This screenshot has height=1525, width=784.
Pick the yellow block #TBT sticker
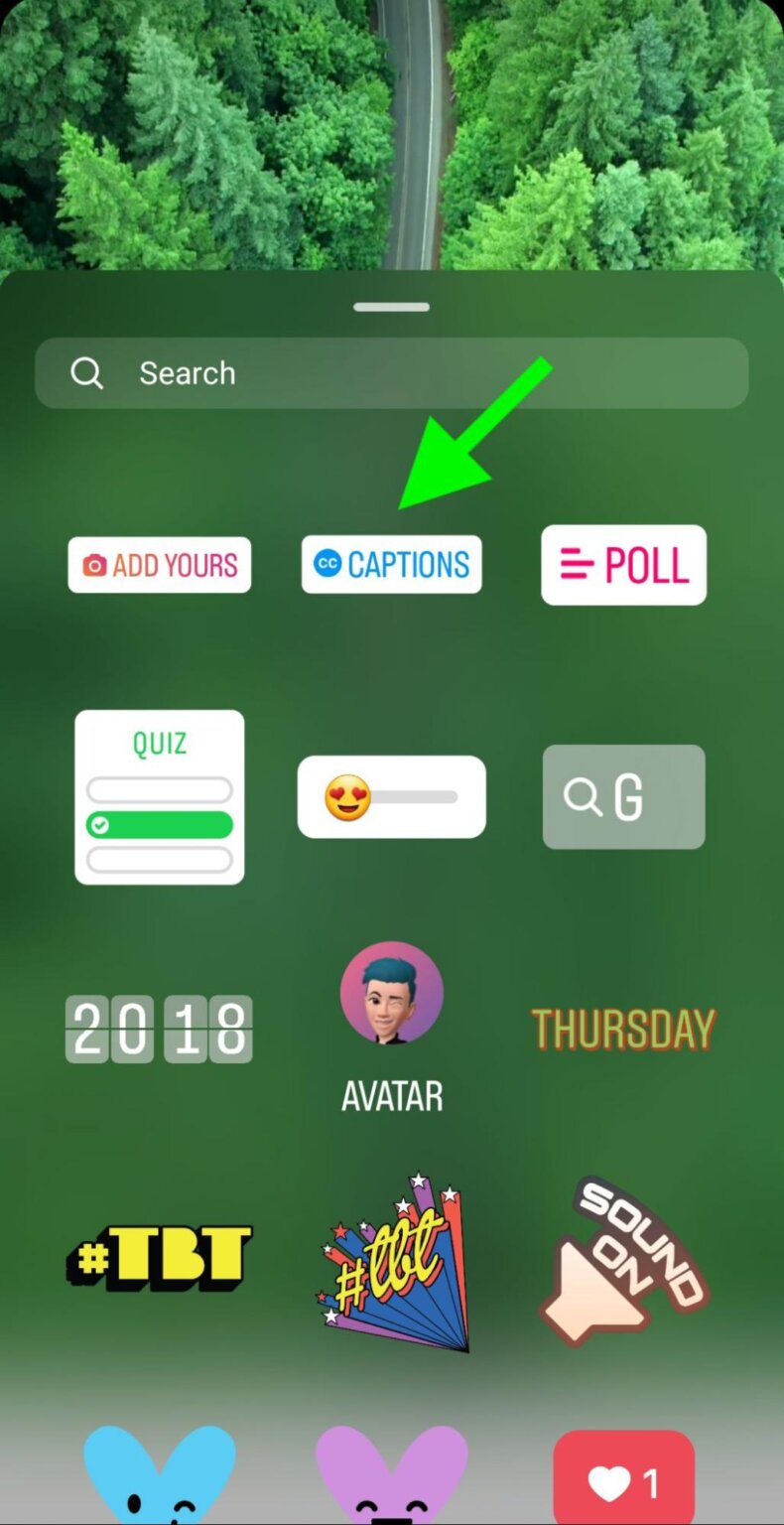(x=159, y=1259)
